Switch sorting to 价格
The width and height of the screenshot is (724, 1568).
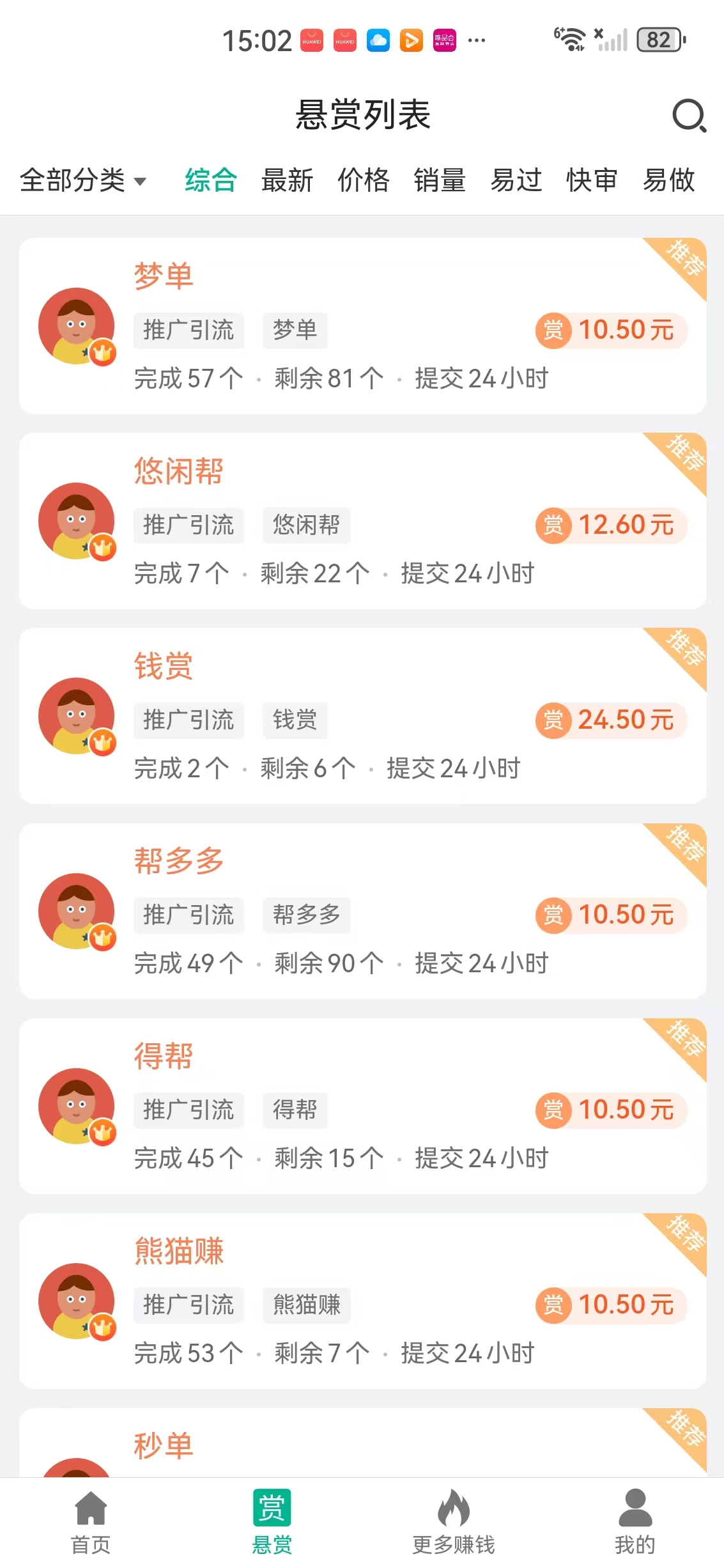pos(364,181)
